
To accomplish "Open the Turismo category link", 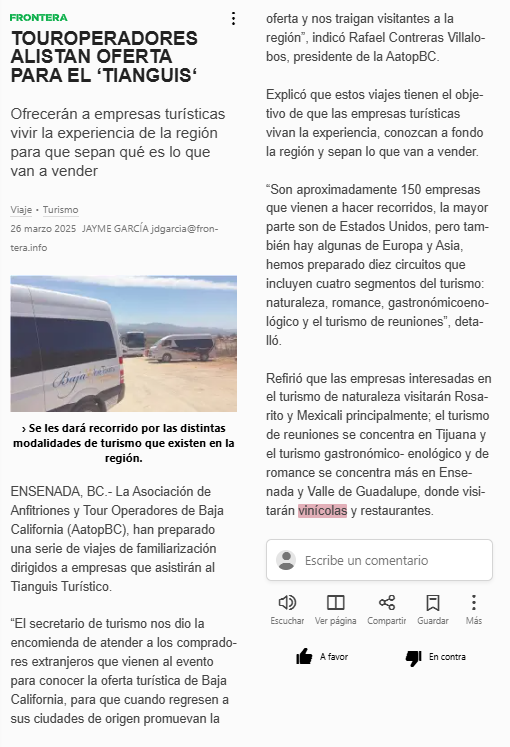I will pyautogui.click(x=60, y=210).
